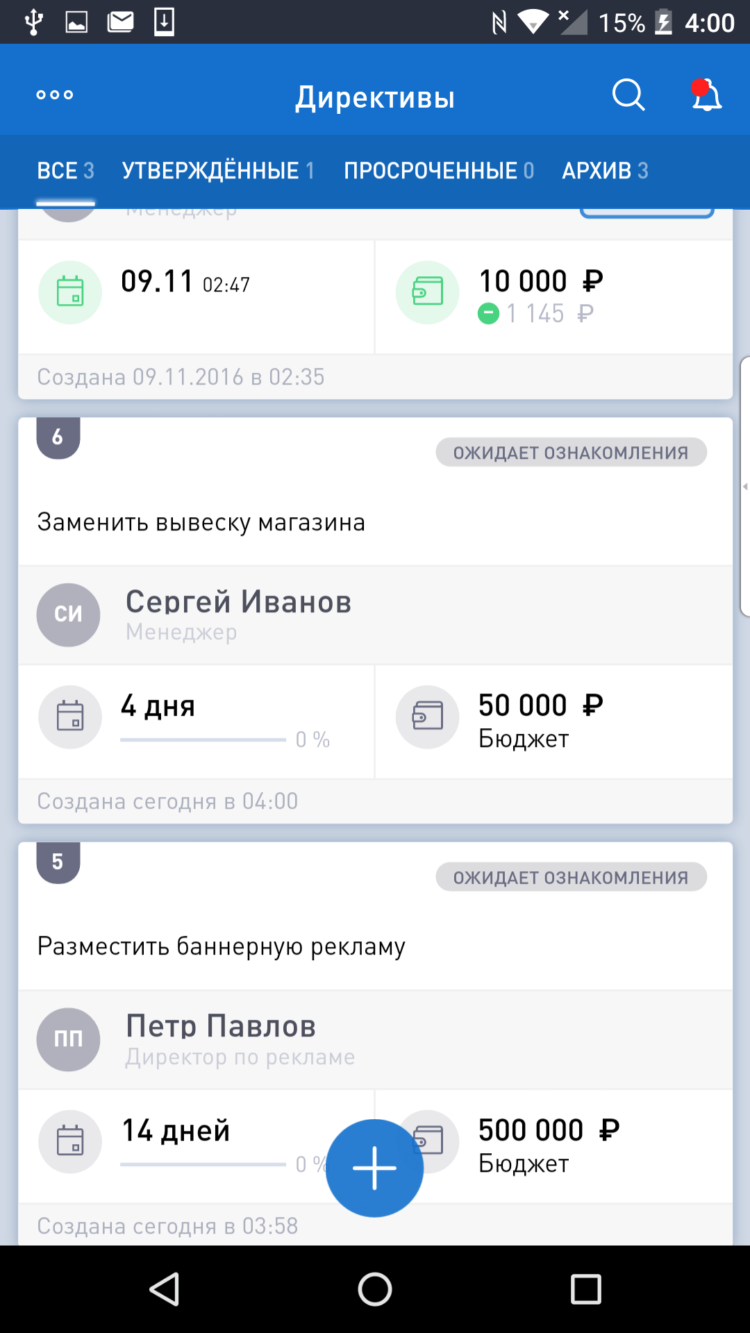Click the calendar icon next to 4 дня
The height and width of the screenshot is (1333, 750).
point(69,717)
